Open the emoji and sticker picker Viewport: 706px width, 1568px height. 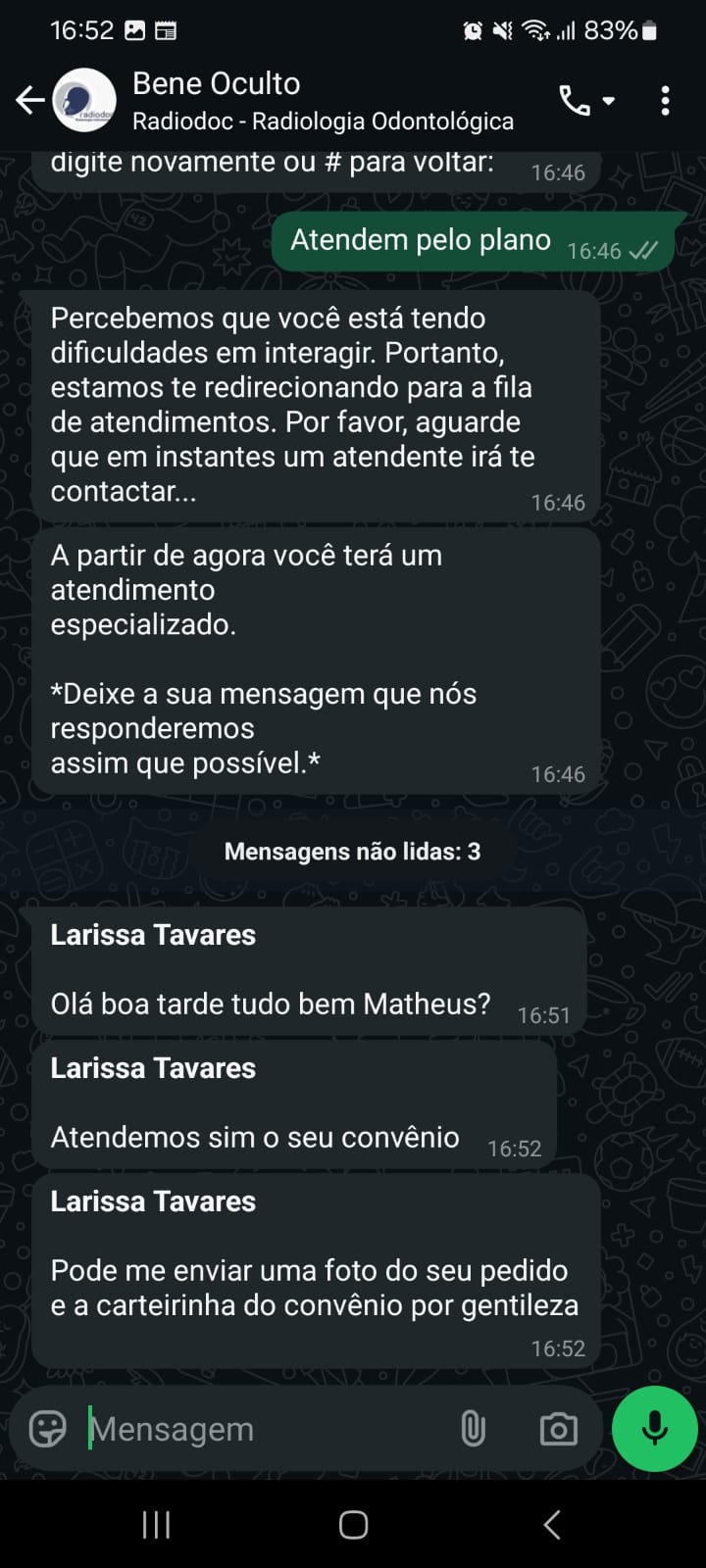[48, 1429]
